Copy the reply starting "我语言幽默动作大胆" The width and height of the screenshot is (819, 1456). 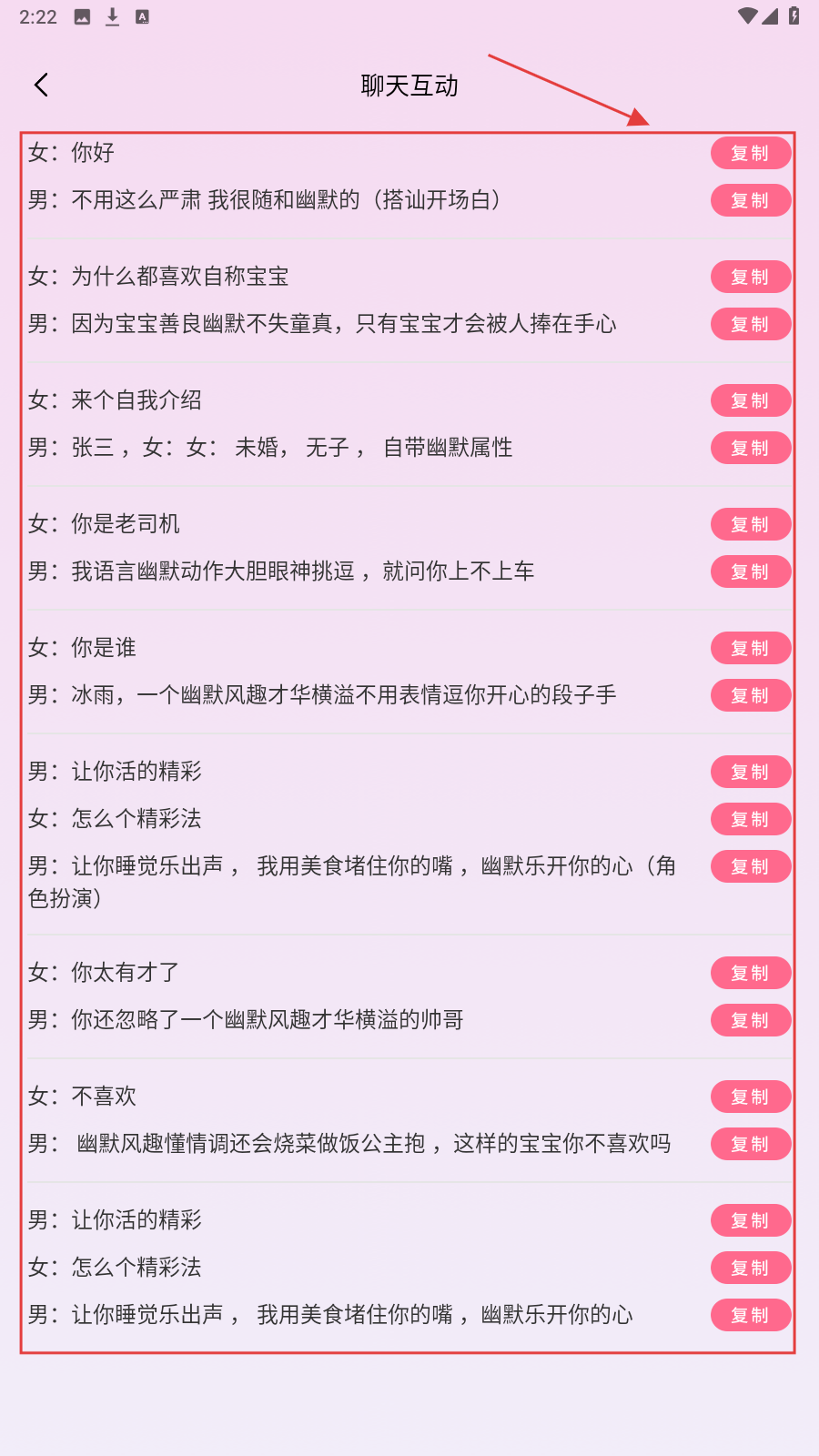(x=750, y=572)
